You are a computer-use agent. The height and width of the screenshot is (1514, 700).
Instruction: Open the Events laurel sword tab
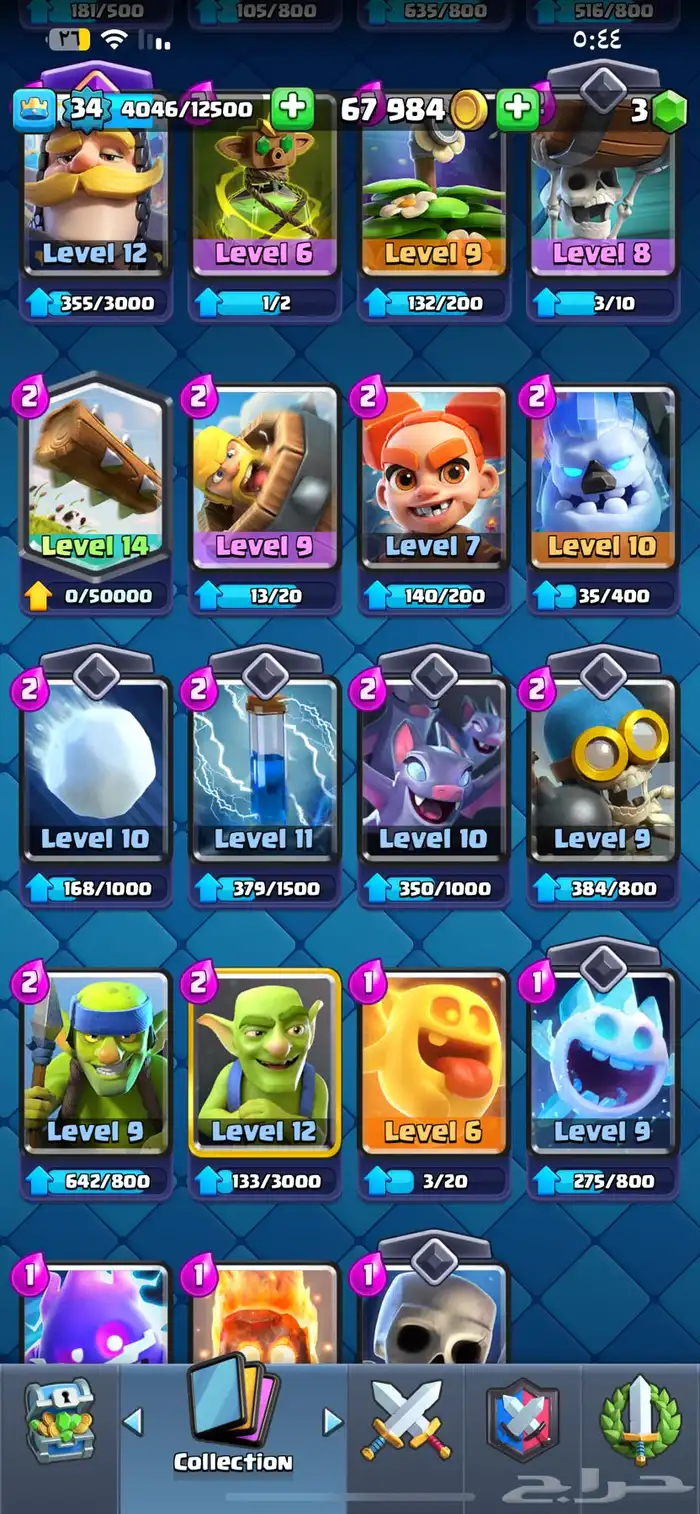tap(640, 1420)
